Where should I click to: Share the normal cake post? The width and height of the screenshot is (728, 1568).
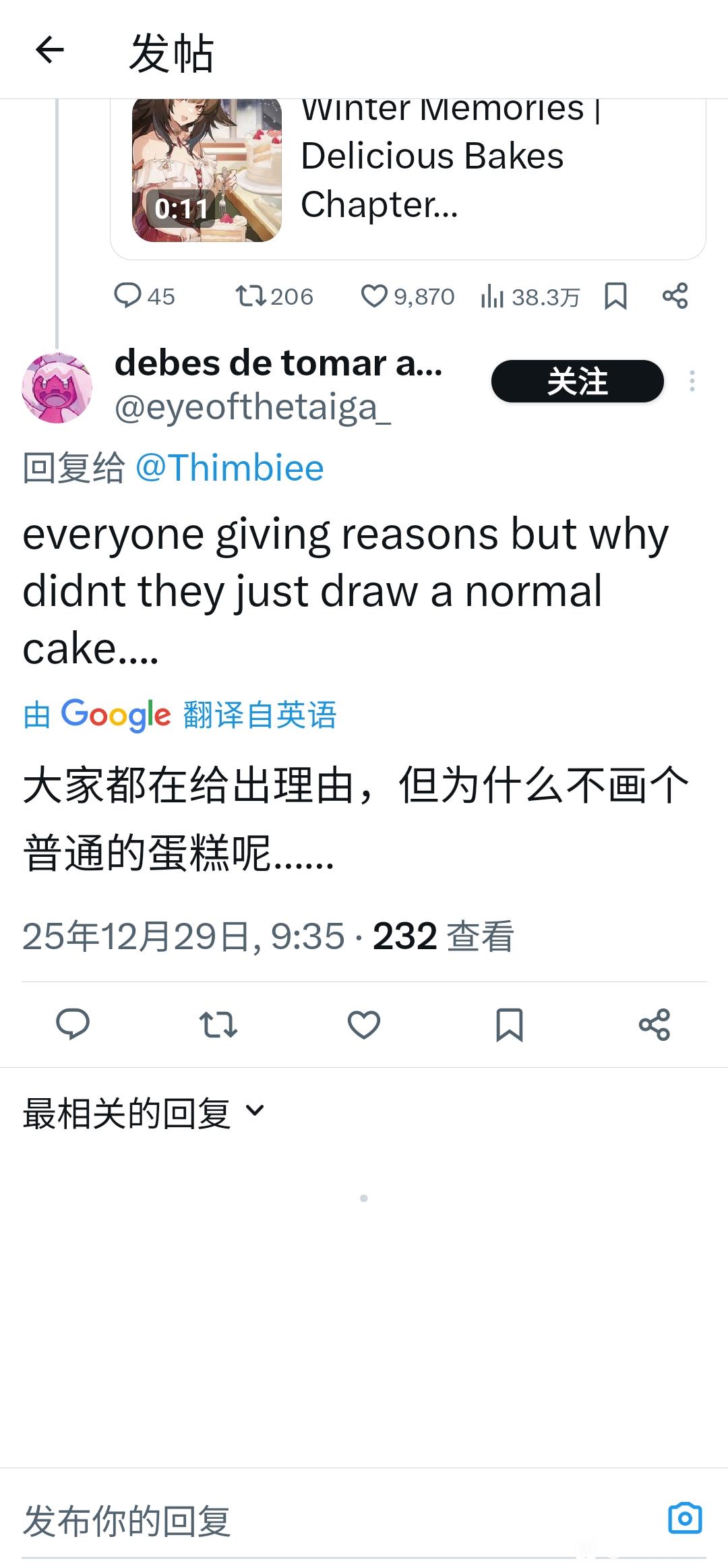click(655, 1024)
